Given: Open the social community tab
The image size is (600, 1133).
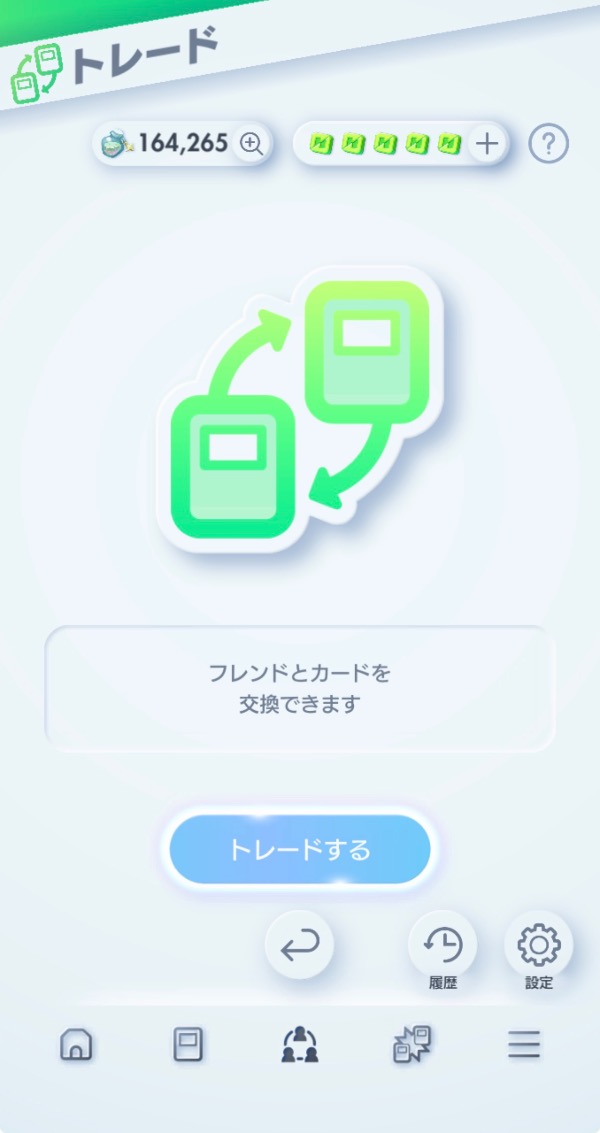Looking at the screenshot, I should point(299,1044).
